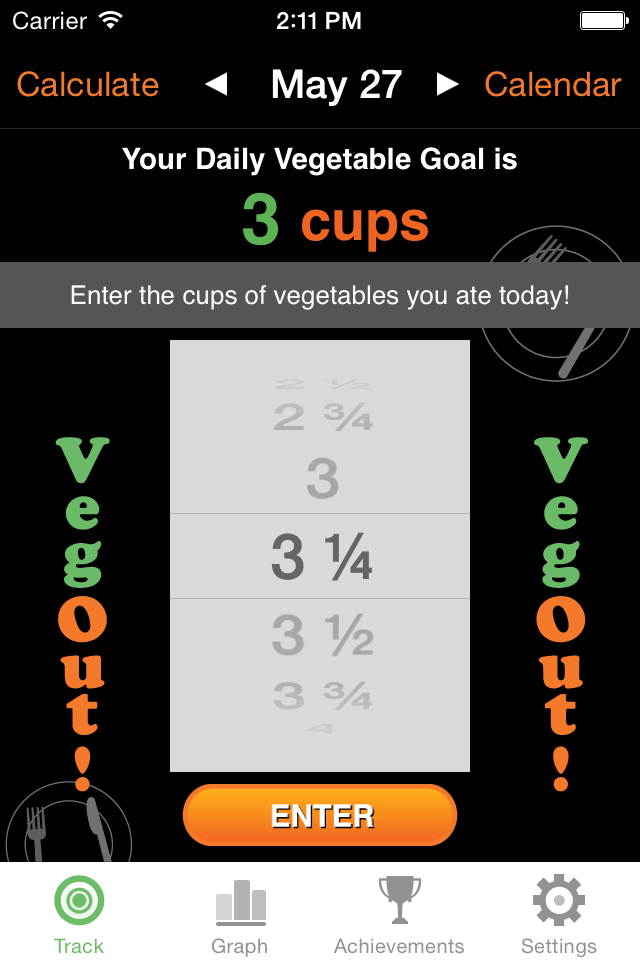Tap the ENTER button

click(320, 816)
